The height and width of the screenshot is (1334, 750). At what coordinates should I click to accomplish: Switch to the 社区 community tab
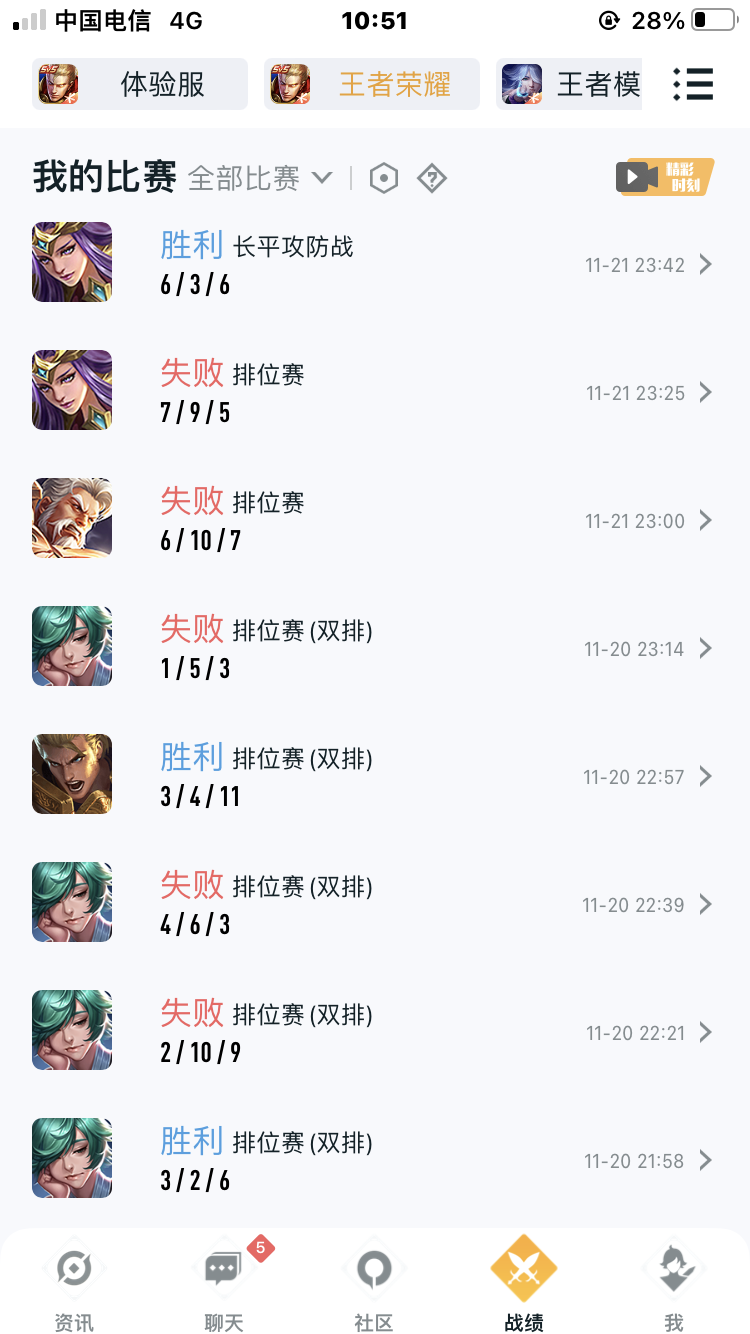pyautogui.click(x=374, y=1285)
